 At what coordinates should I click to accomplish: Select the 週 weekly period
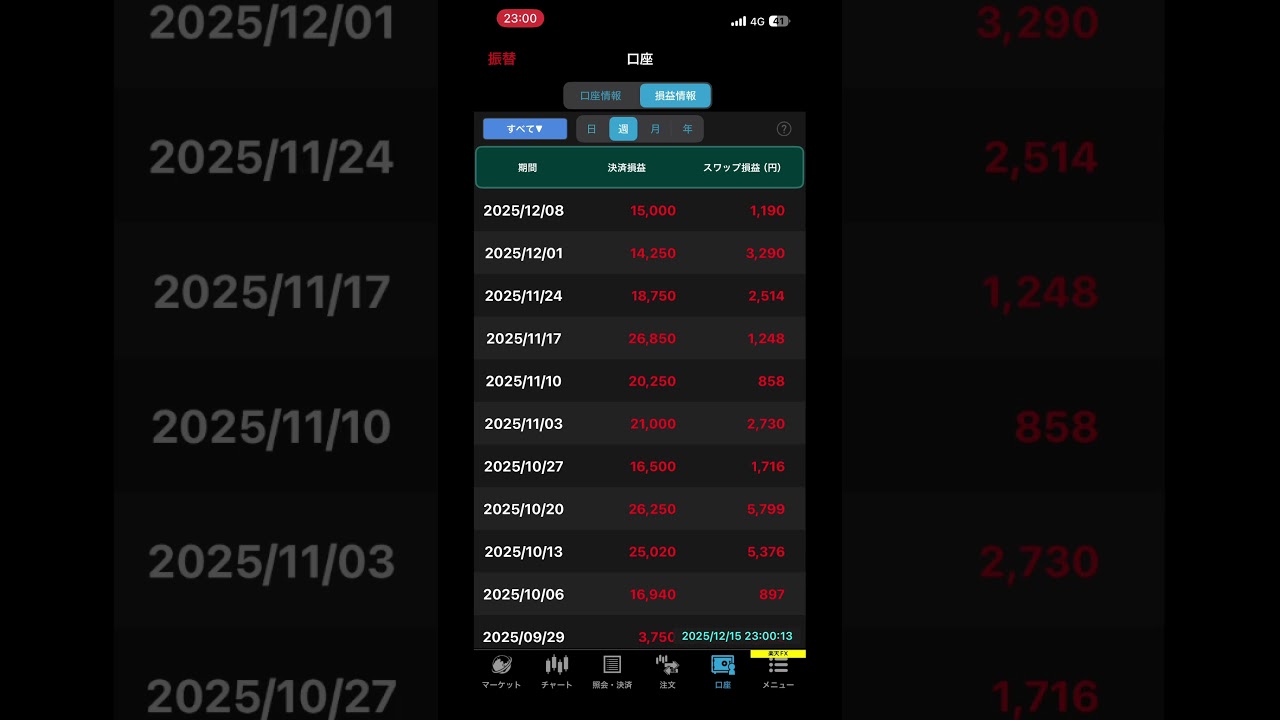tap(623, 129)
